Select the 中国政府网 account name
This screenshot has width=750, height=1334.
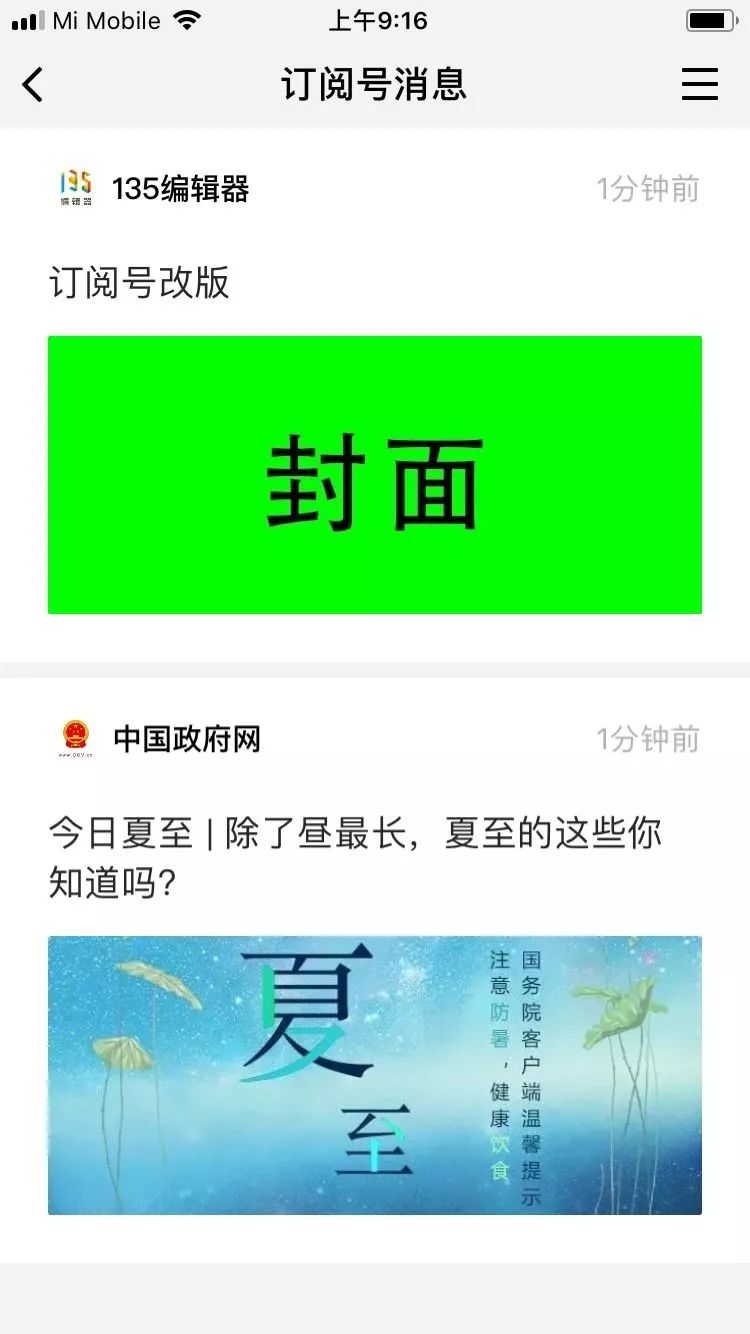click(x=185, y=740)
